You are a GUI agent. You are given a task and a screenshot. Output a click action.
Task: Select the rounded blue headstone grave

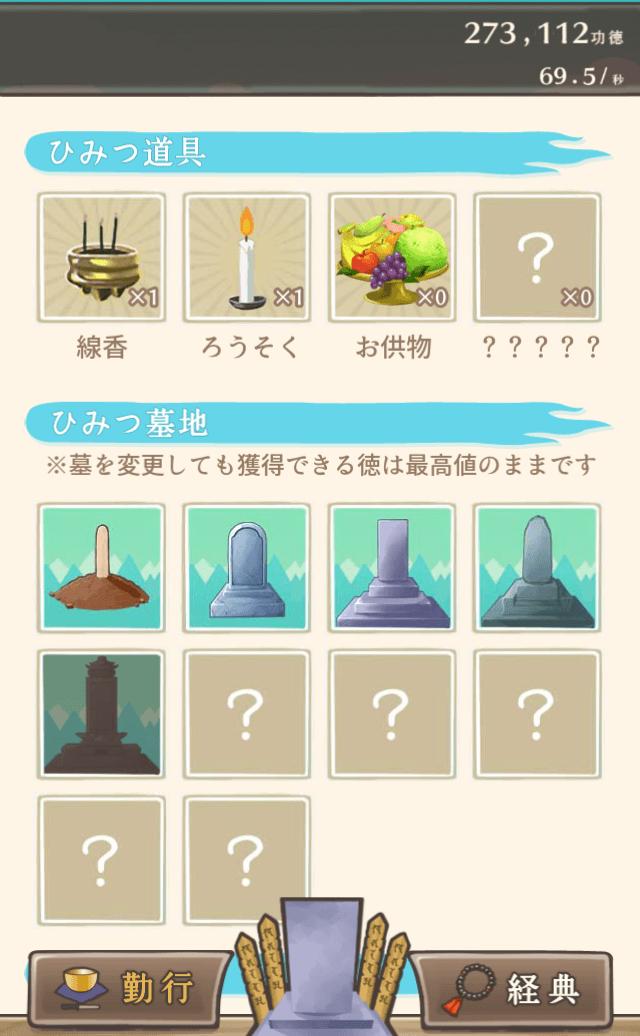click(246, 567)
